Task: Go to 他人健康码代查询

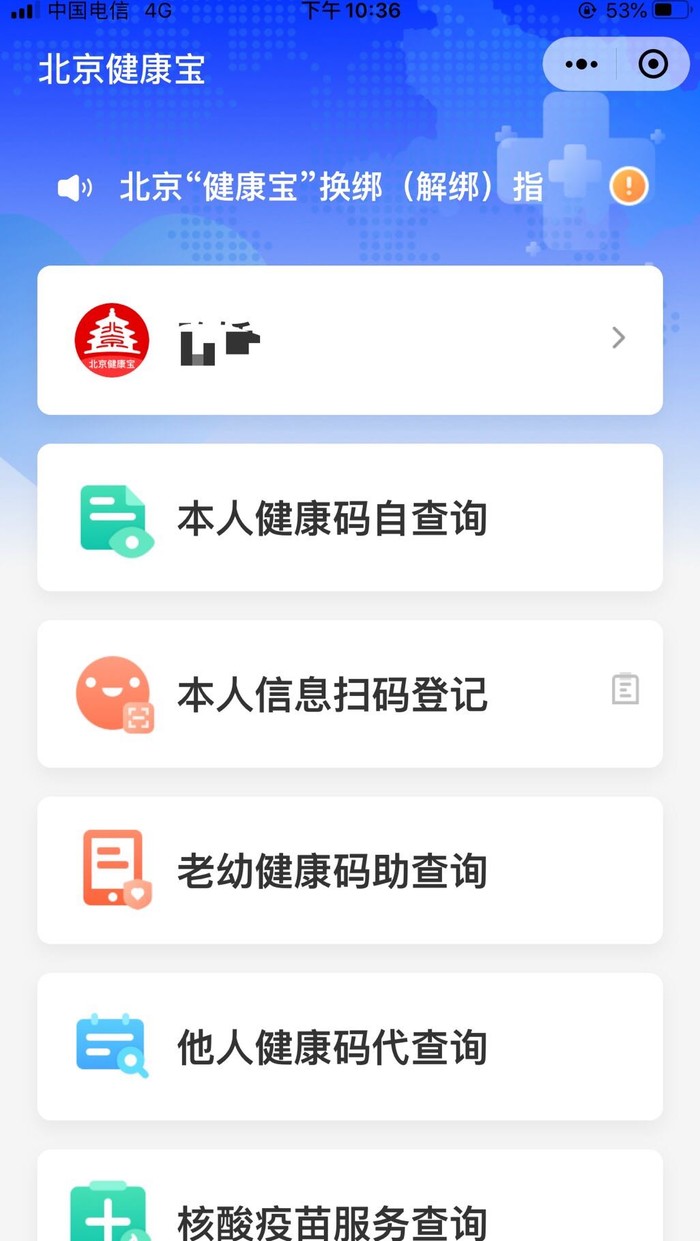Action: (349, 1047)
